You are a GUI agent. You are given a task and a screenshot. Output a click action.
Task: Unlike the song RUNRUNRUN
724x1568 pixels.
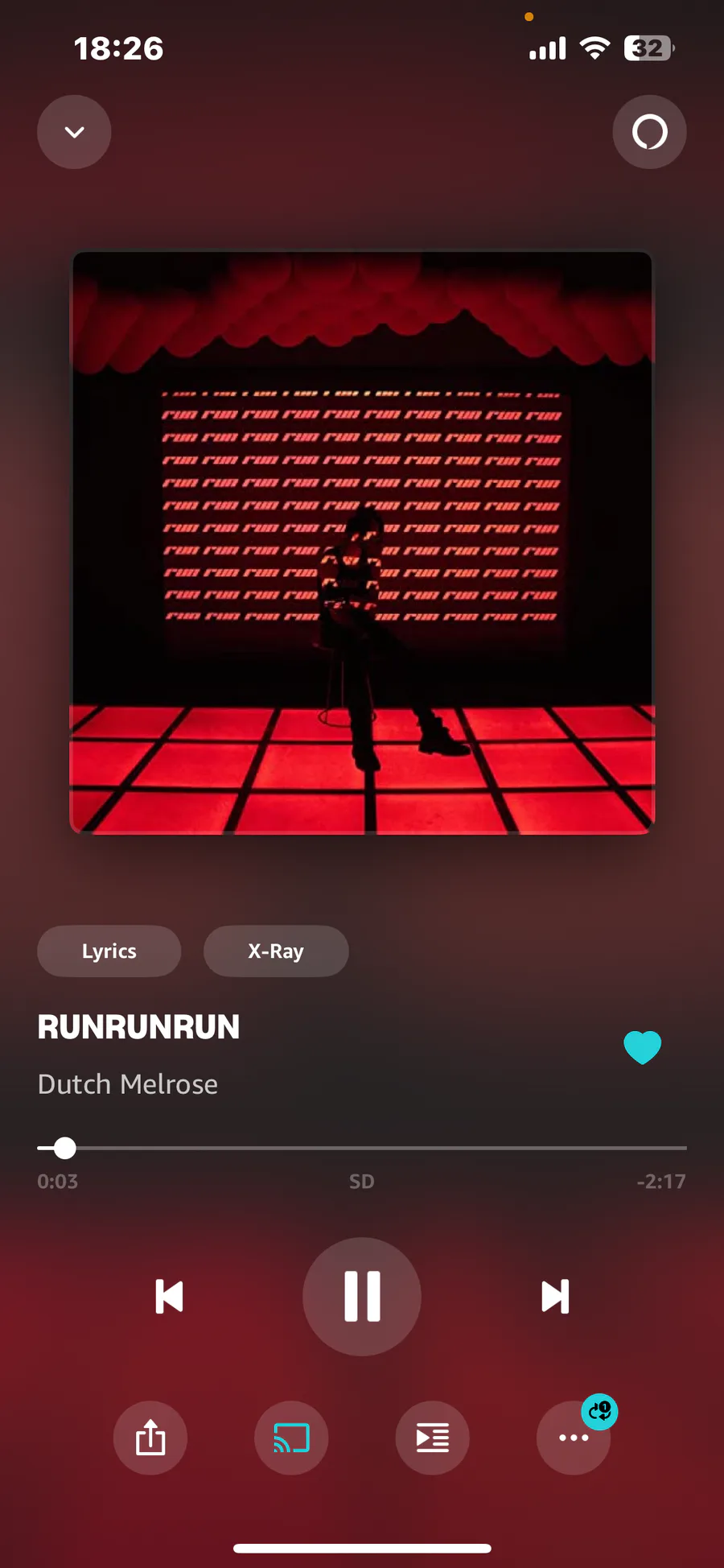click(x=643, y=1047)
